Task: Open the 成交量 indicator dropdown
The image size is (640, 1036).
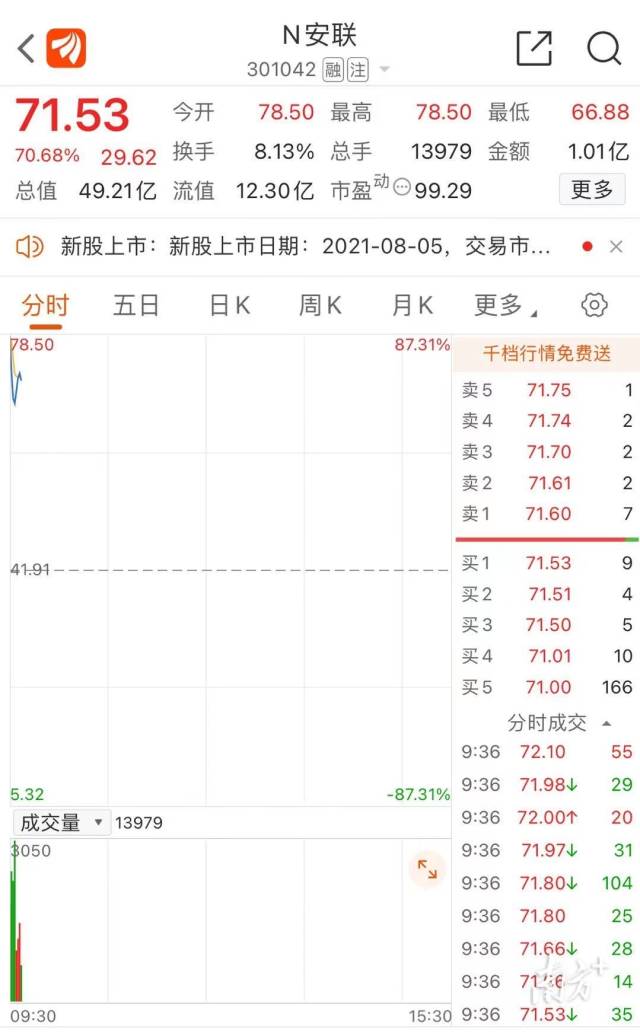Action: click(61, 823)
